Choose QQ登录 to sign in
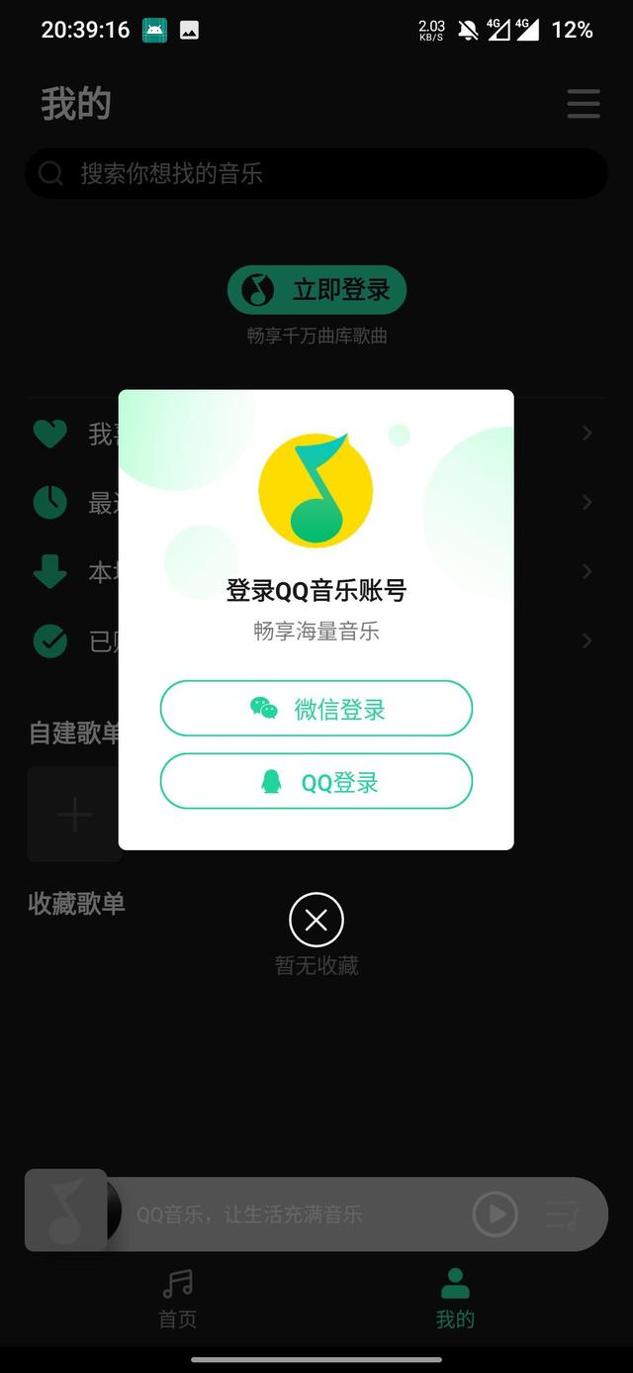The width and height of the screenshot is (633, 1373). click(316, 781)
